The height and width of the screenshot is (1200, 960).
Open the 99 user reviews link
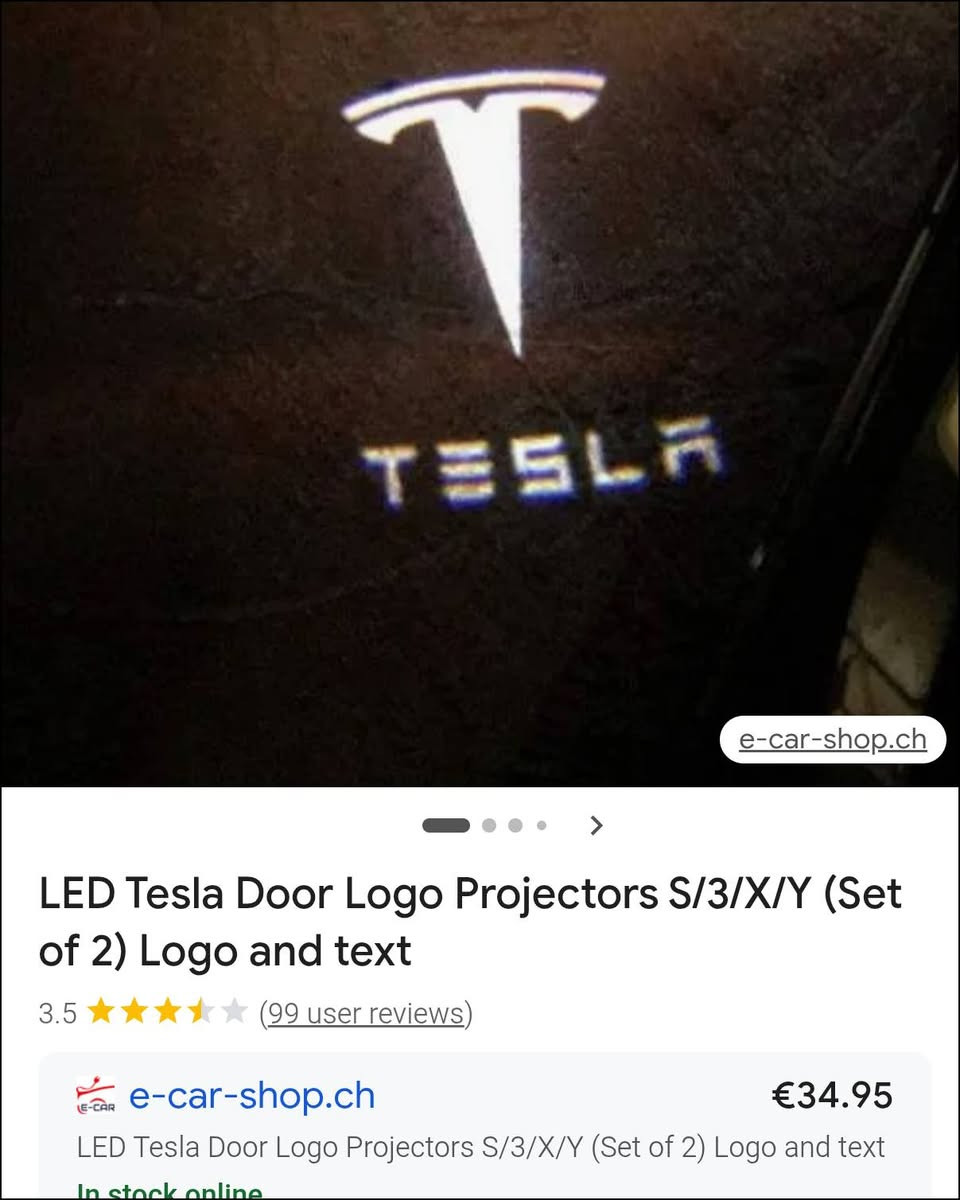(x=366, y=1013)
